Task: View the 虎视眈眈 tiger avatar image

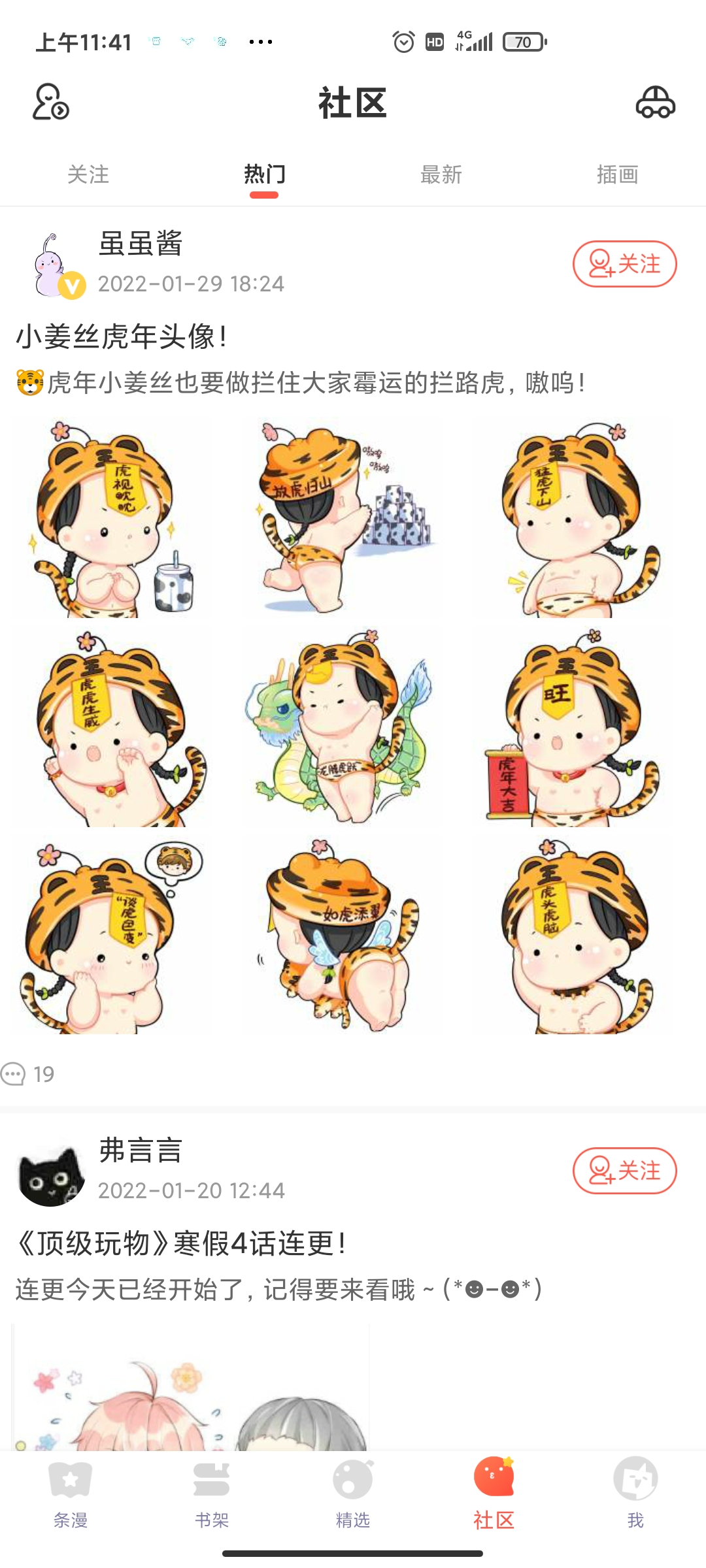Action: pos(111,519)
